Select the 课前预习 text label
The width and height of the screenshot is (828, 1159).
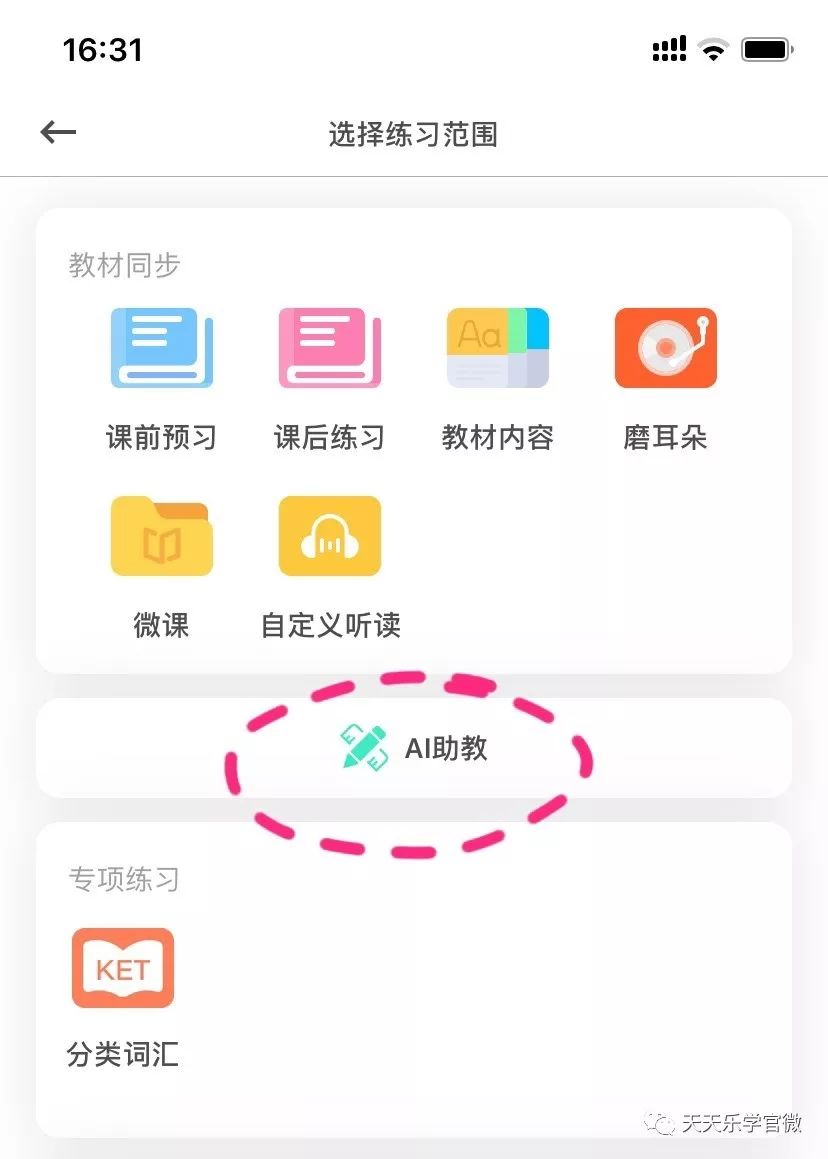tap(162, 437)
